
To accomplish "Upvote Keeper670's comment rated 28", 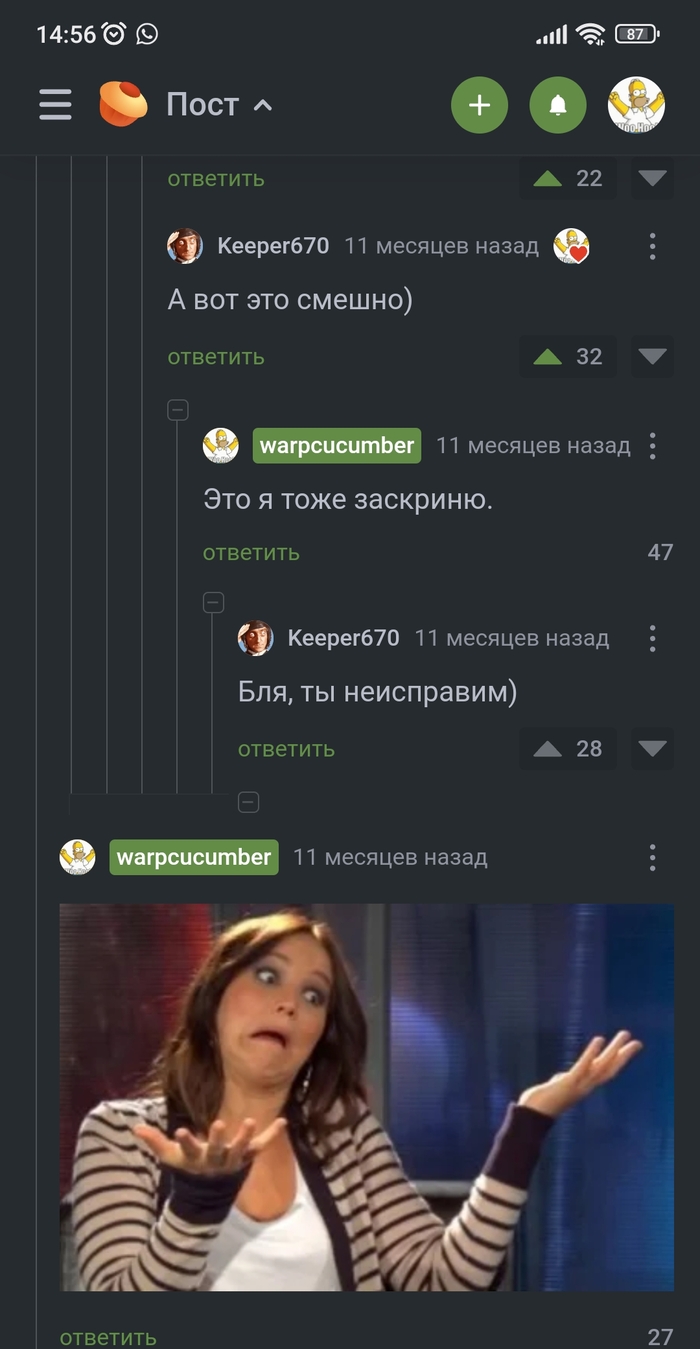I will [548, 749].
